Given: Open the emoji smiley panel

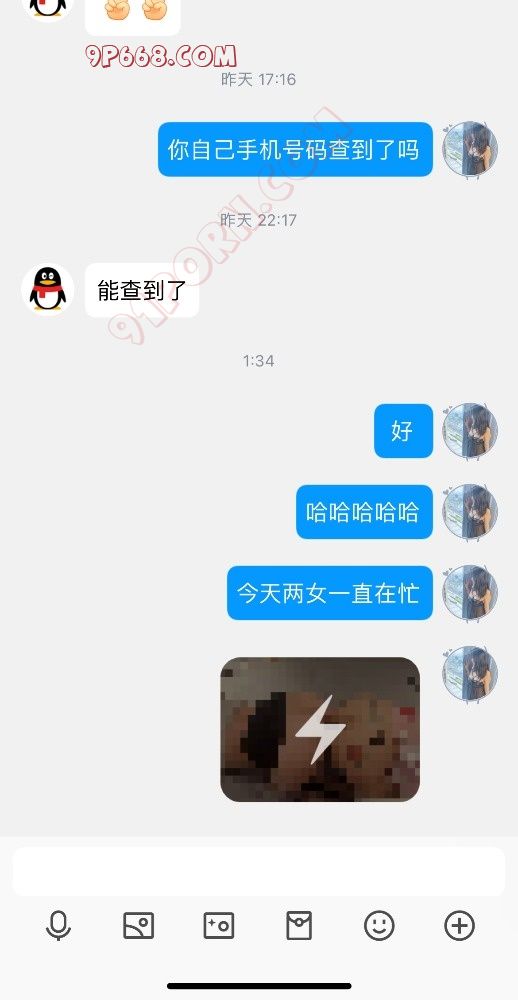Looking at the screenshot, I should [379, 925].
